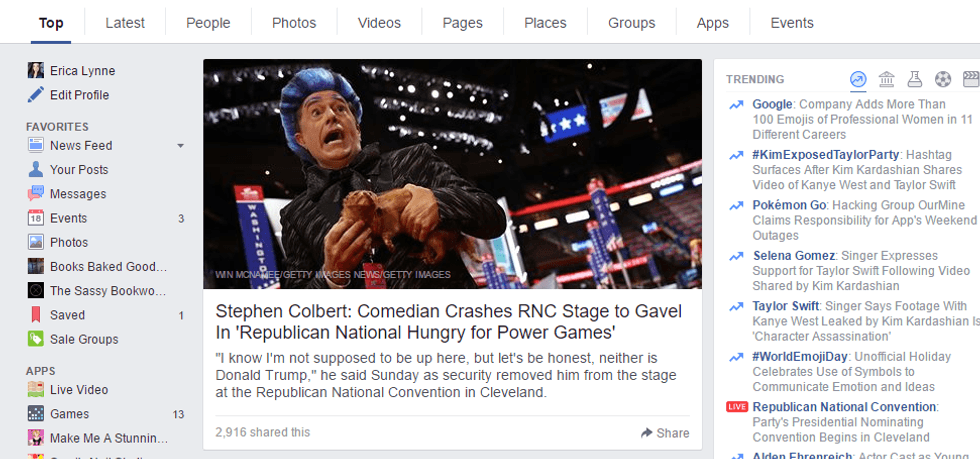Show sports trending topics
This screenshot has width=980, height=459.
942,79
